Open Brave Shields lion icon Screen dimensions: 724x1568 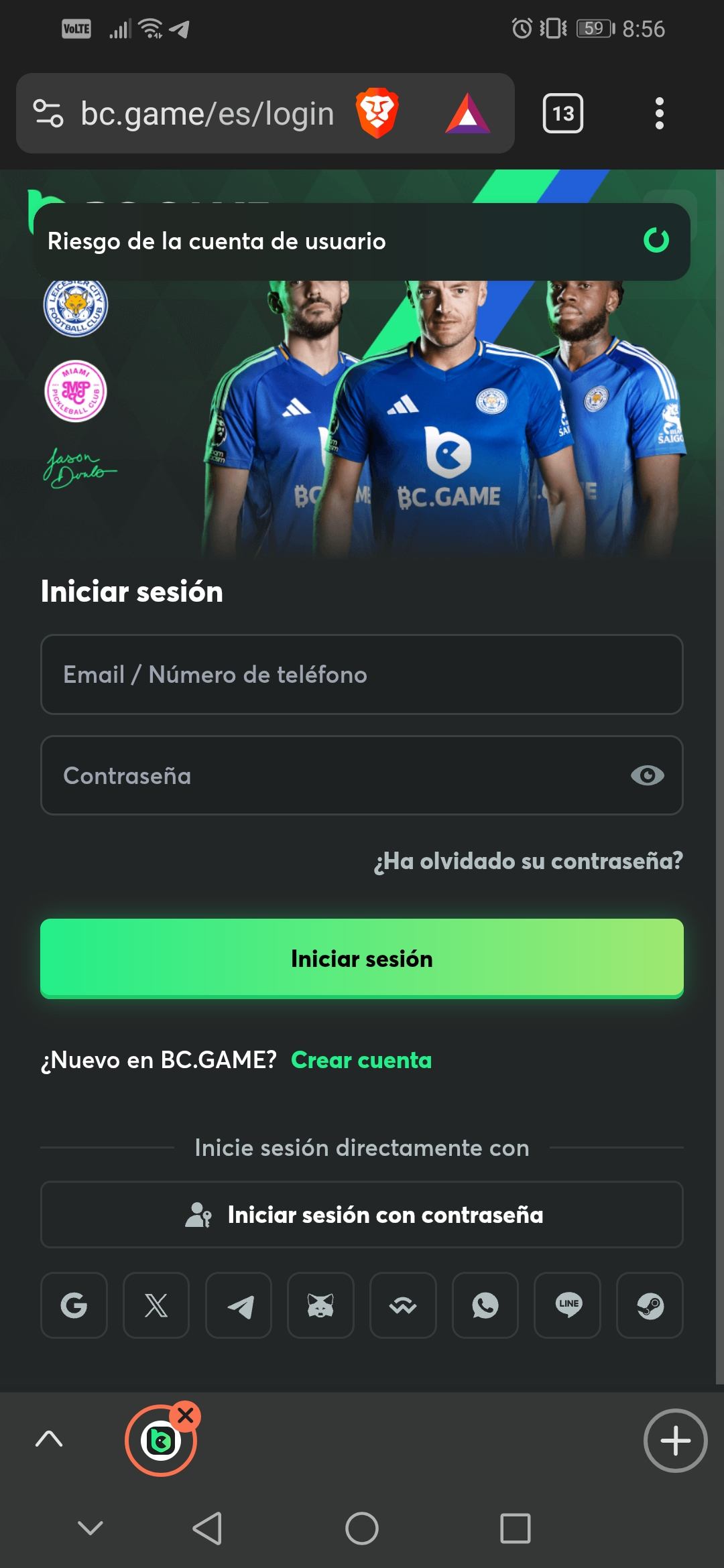pyautogui.click(x=377, y=113)
